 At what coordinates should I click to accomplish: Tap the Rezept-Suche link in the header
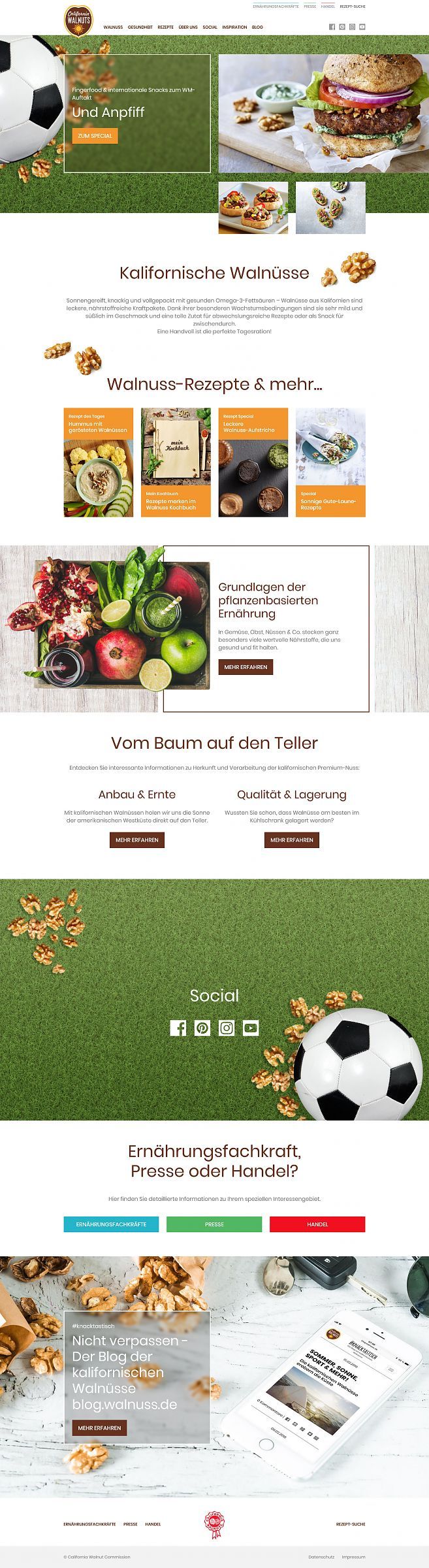353,6
